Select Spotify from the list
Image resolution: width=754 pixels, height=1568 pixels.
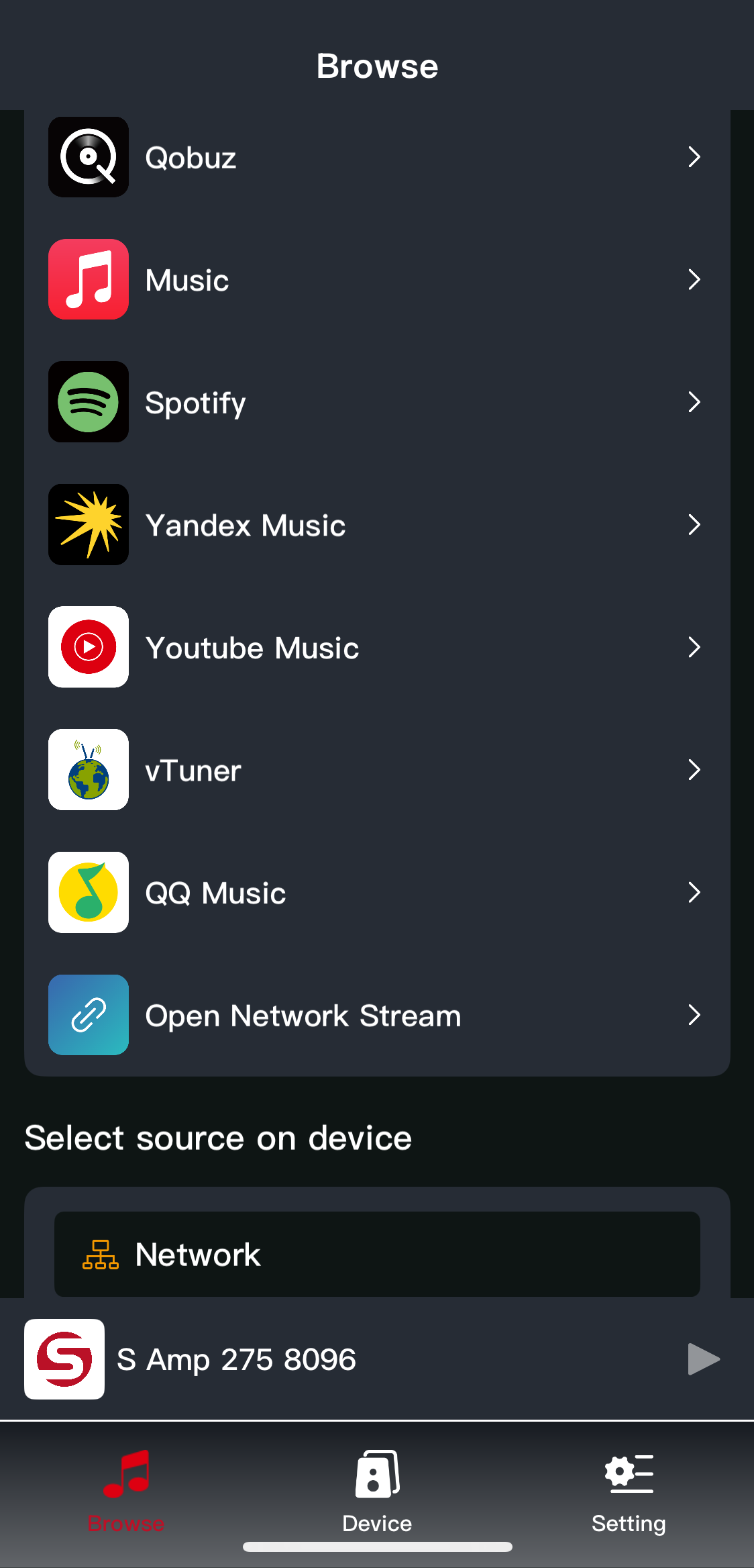coord(377,402)
